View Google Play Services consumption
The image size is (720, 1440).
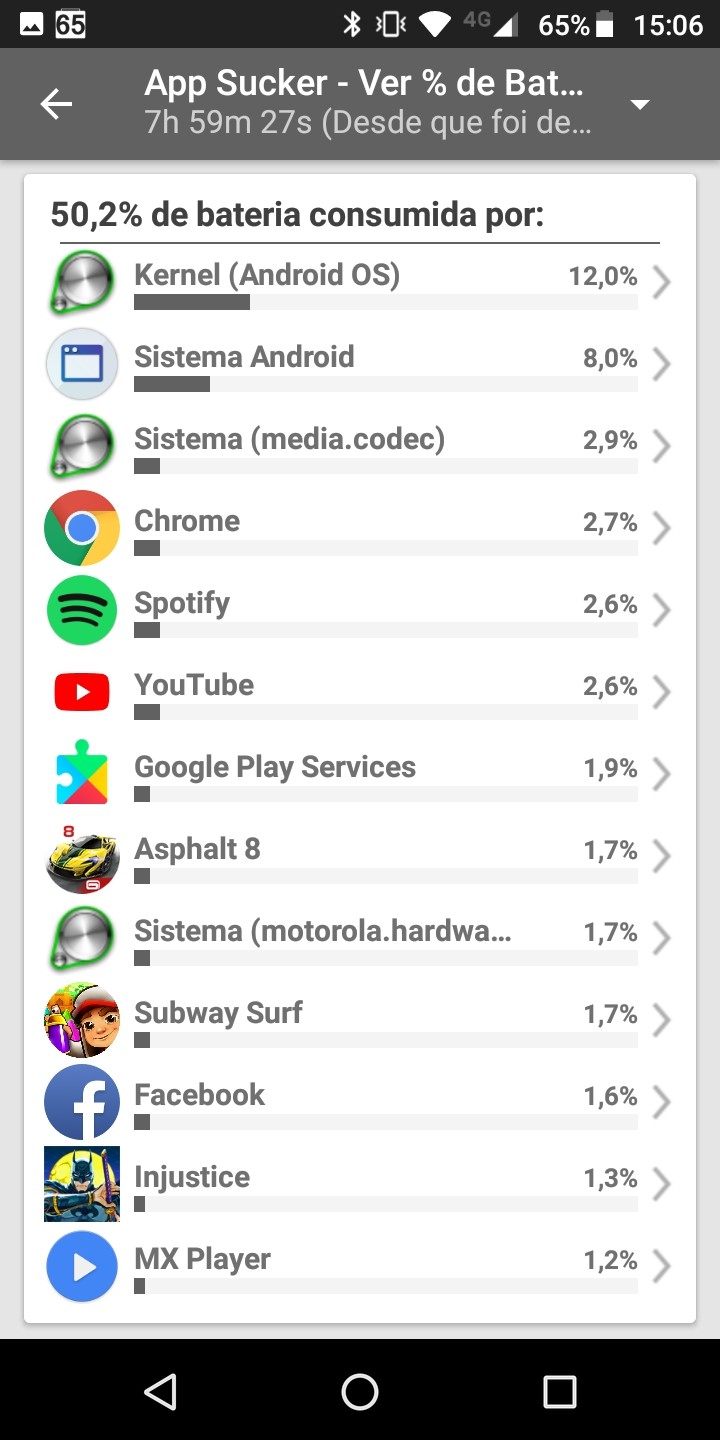pos(360,776)
